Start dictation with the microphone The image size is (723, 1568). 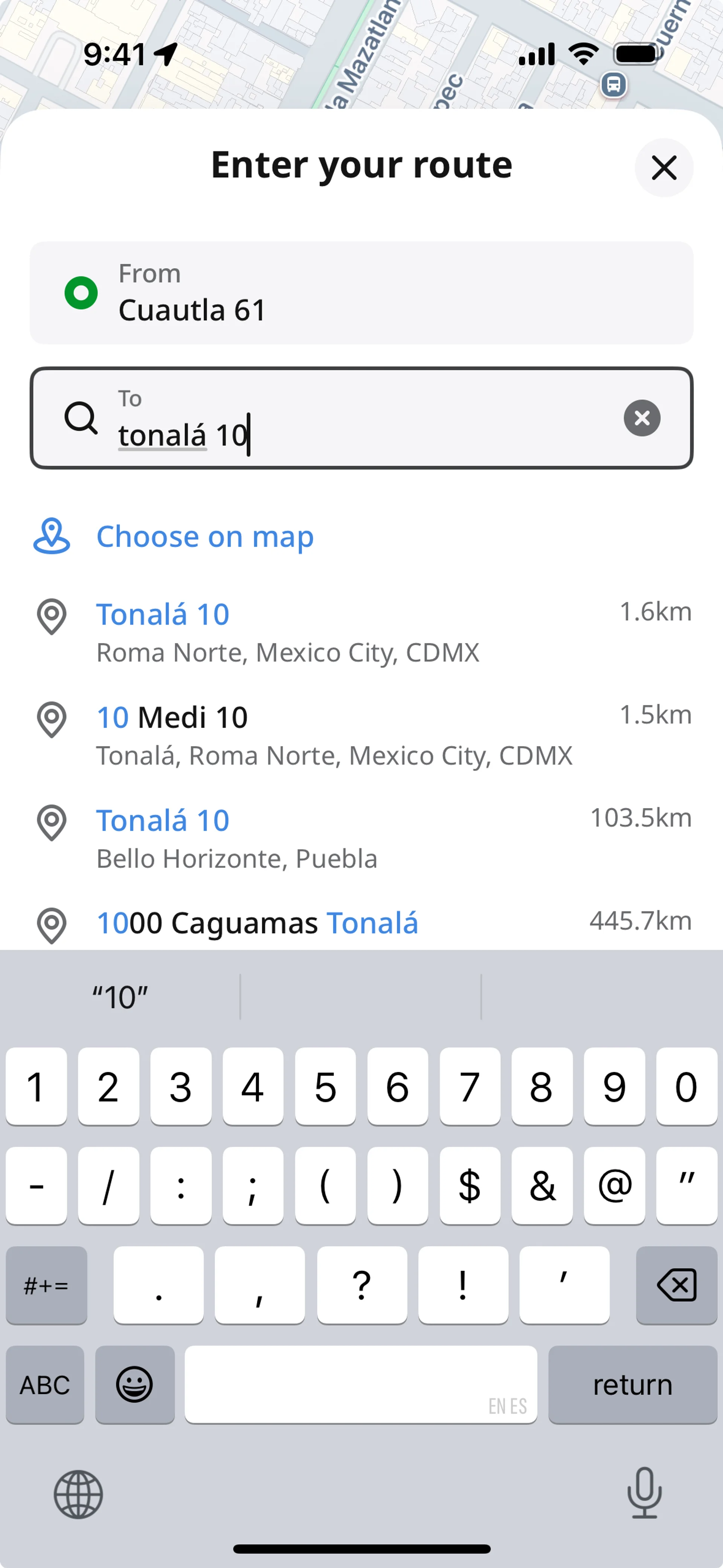click(644, 1493)
